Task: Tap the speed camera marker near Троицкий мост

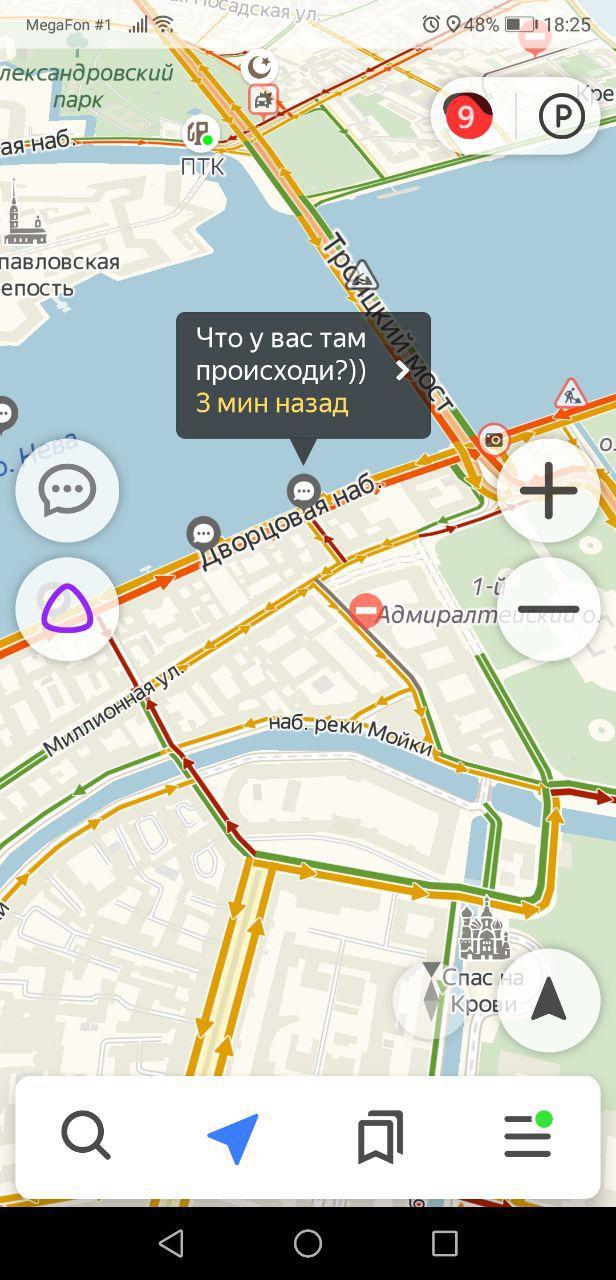Action: [493, 438]
